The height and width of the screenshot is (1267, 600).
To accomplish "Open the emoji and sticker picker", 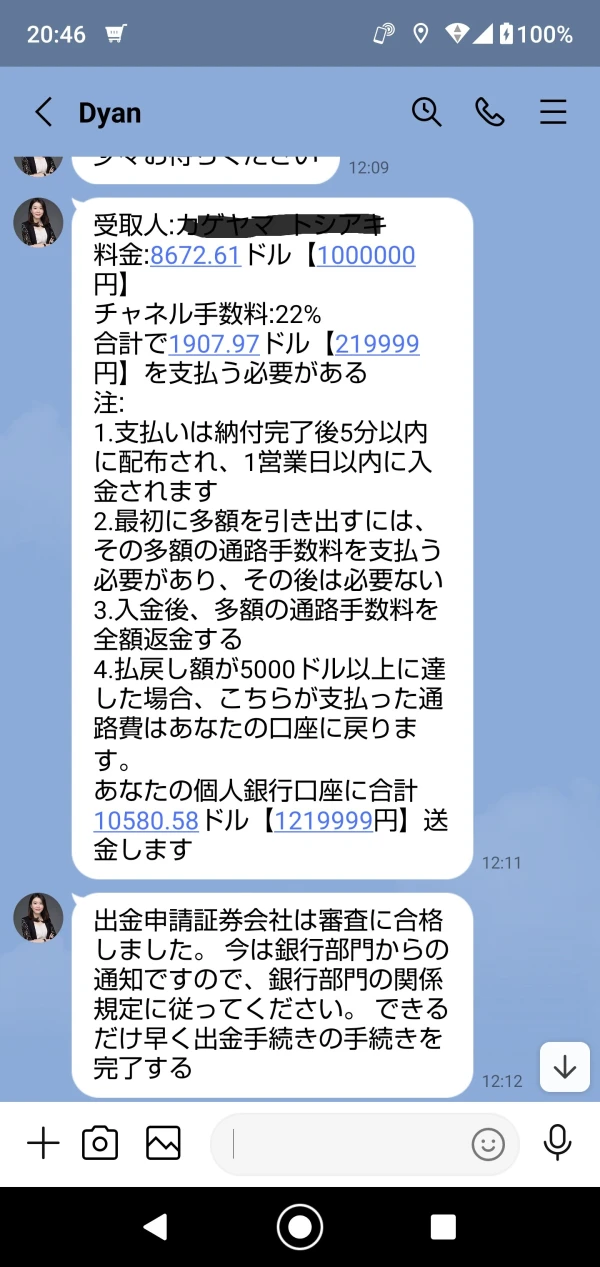I will (x=488, y=1144).
